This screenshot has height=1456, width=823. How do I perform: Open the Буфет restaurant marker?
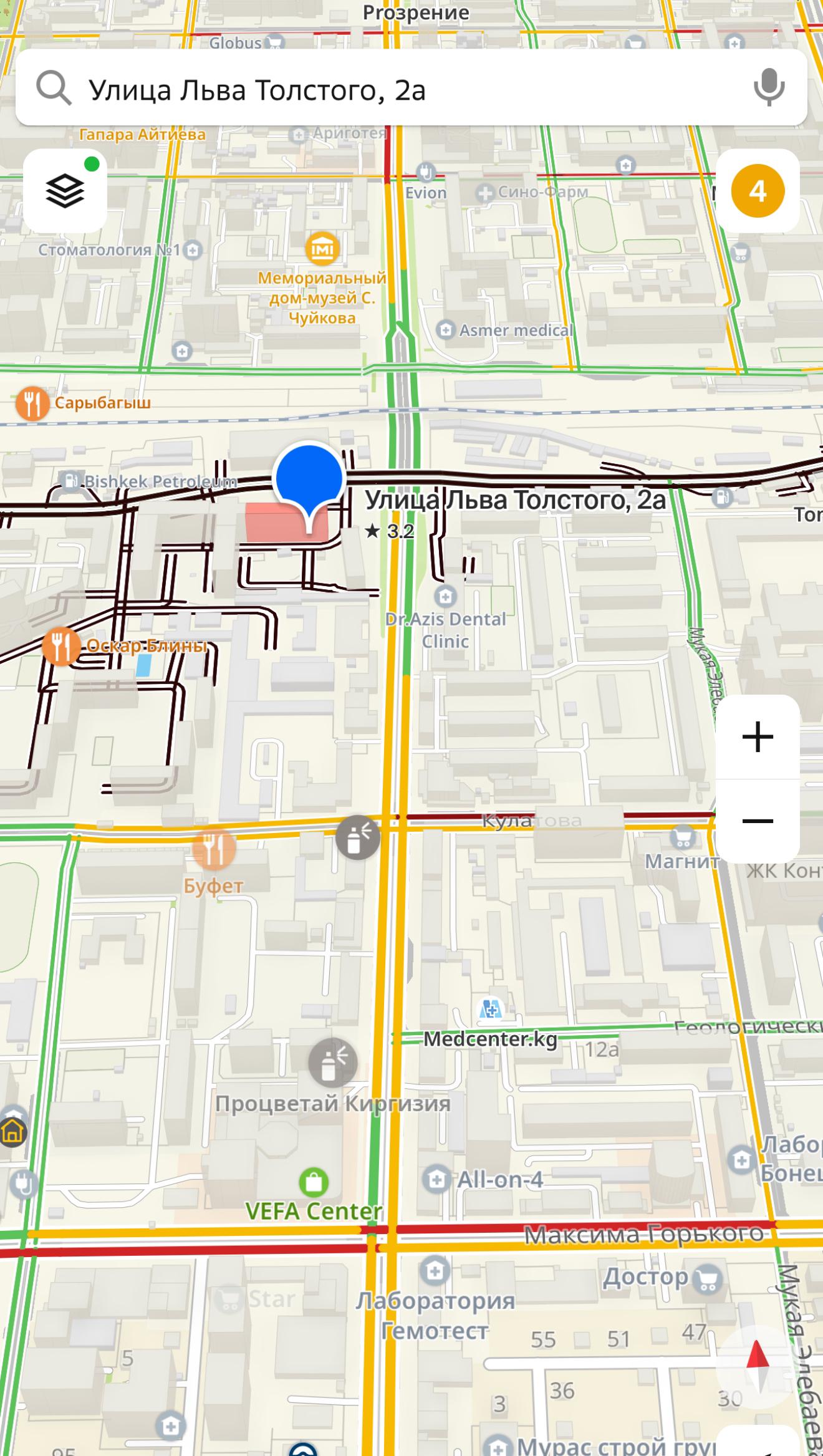(214, 849)
